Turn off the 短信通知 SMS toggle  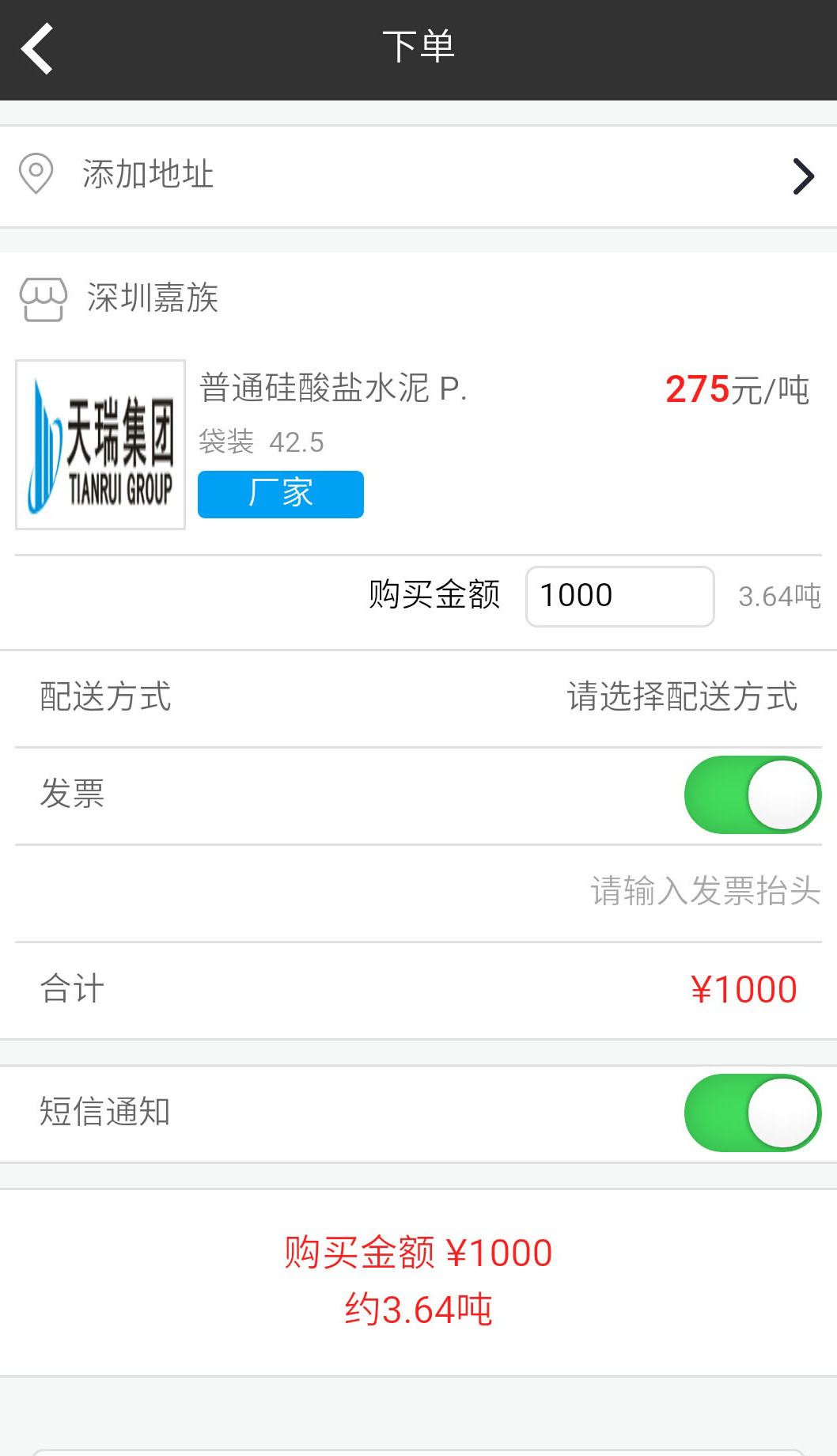click(750, 1113)
